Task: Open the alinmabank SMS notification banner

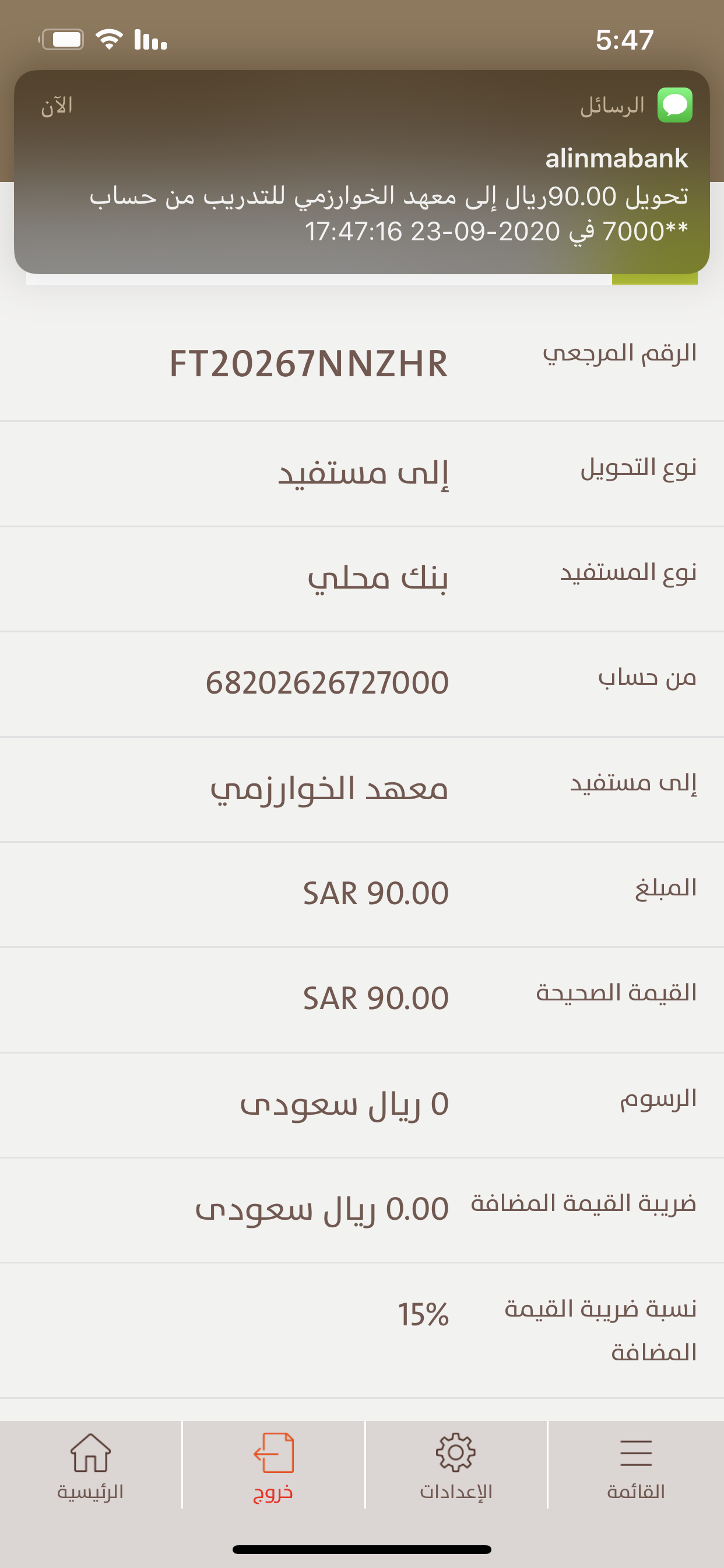Action: coord(362,172)
